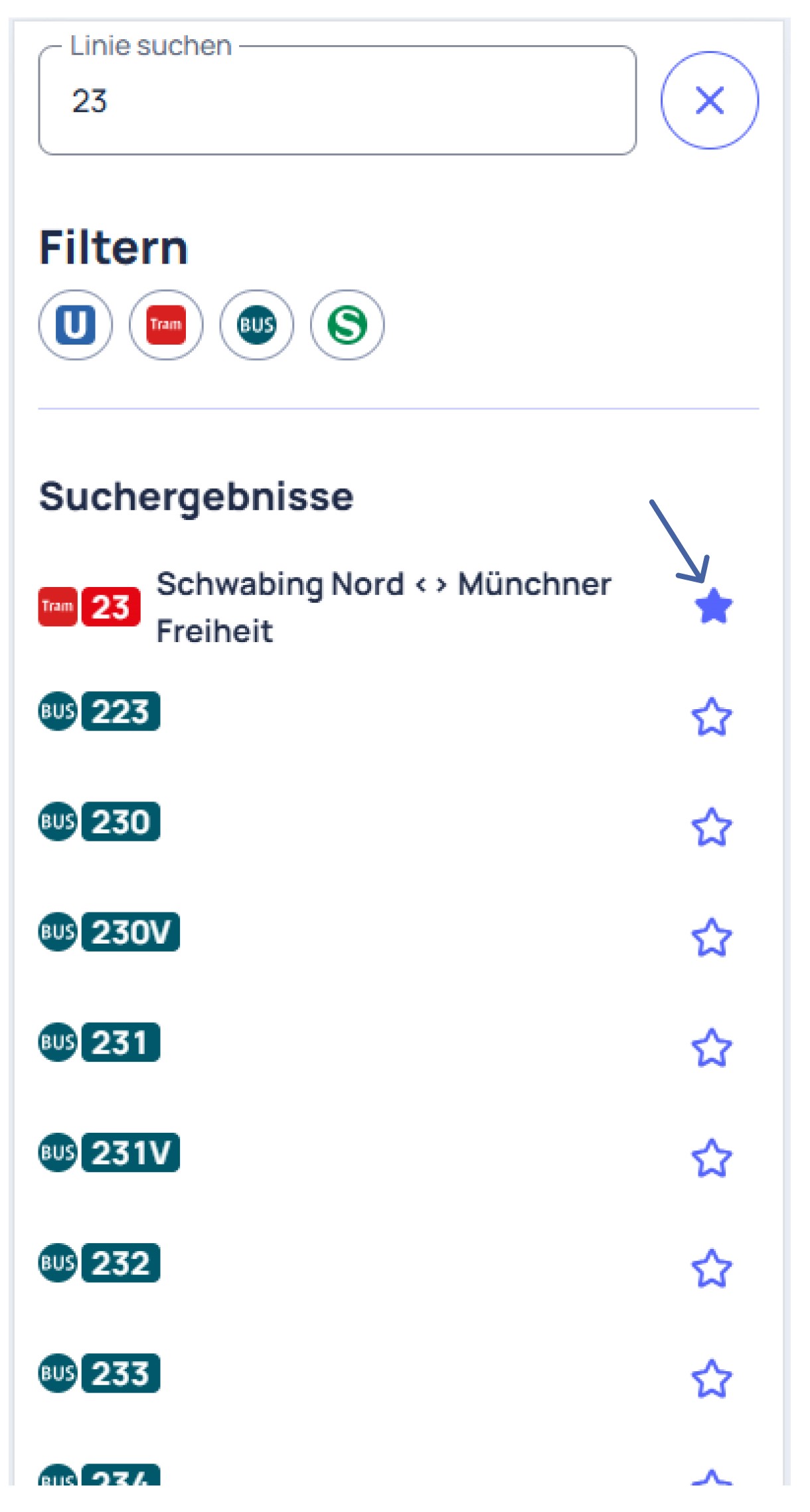Add Bus 233 to favorites
810x1512 pixels.
(712, 1378)
